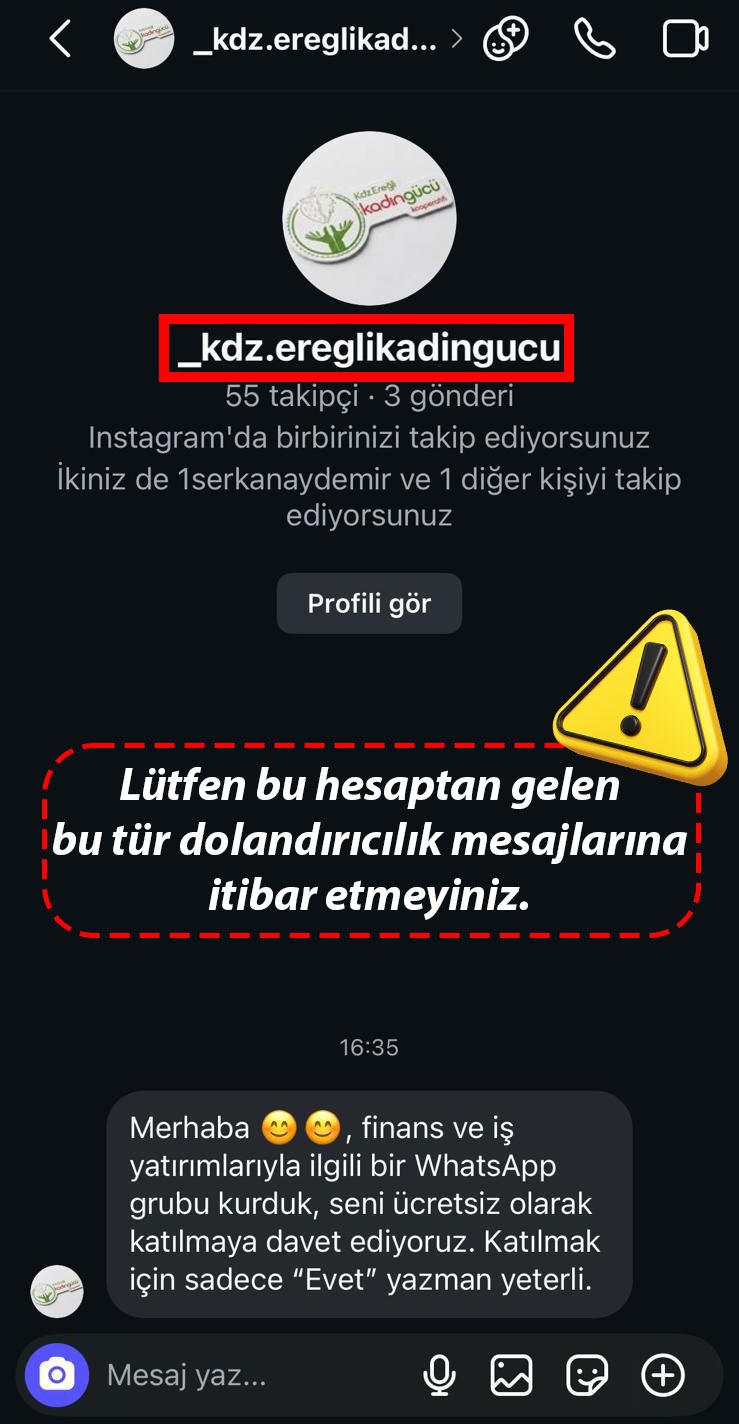Tap the Profili gör button

(369, 604)
